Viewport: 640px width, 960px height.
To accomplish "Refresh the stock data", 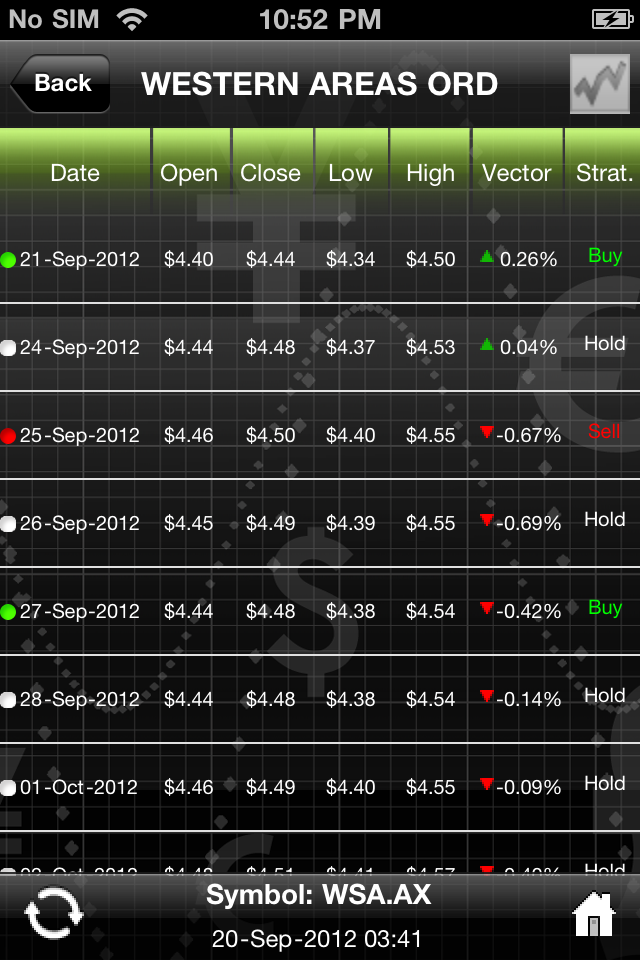I will pyautogui.click(x=53, y=915).
